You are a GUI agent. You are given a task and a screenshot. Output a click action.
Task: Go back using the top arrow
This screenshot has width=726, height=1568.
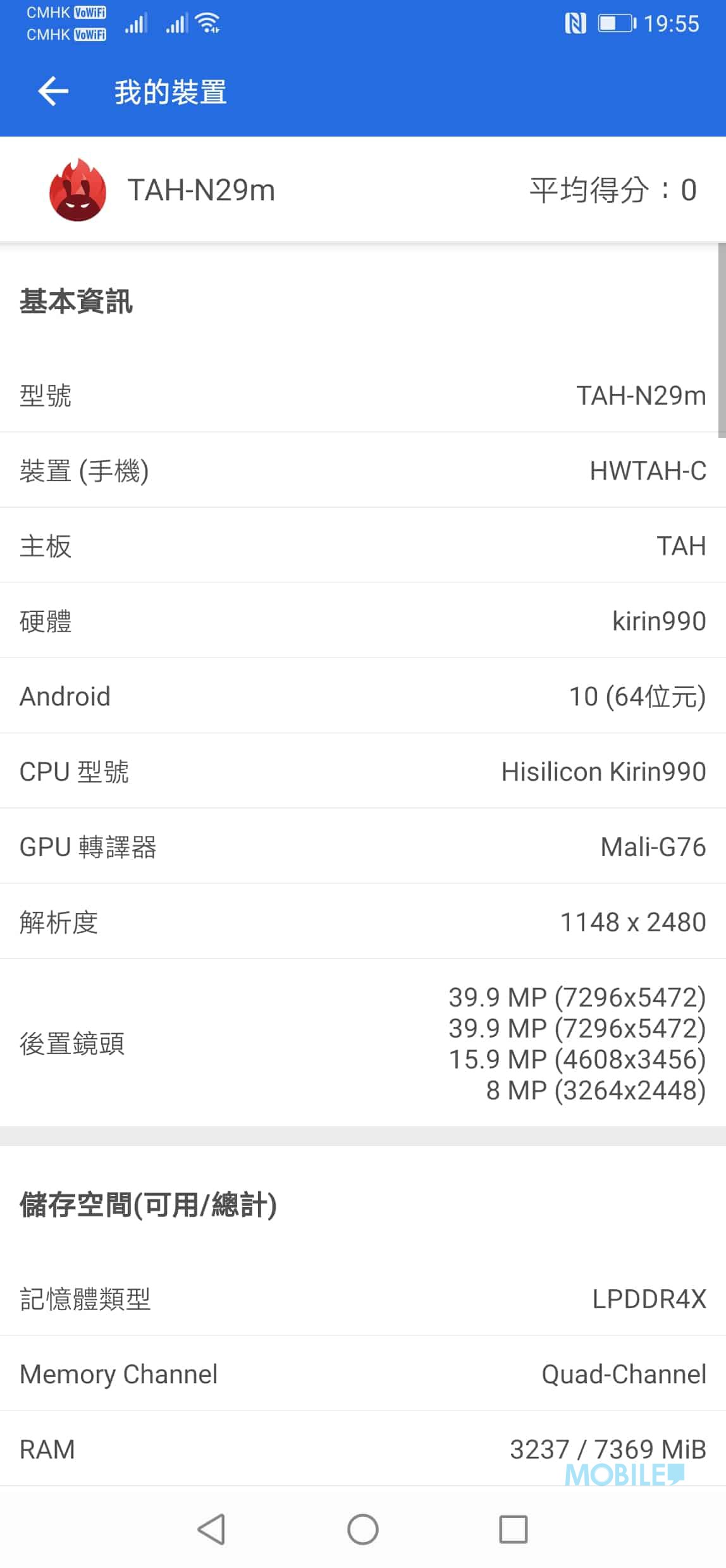tap(53, 92)
